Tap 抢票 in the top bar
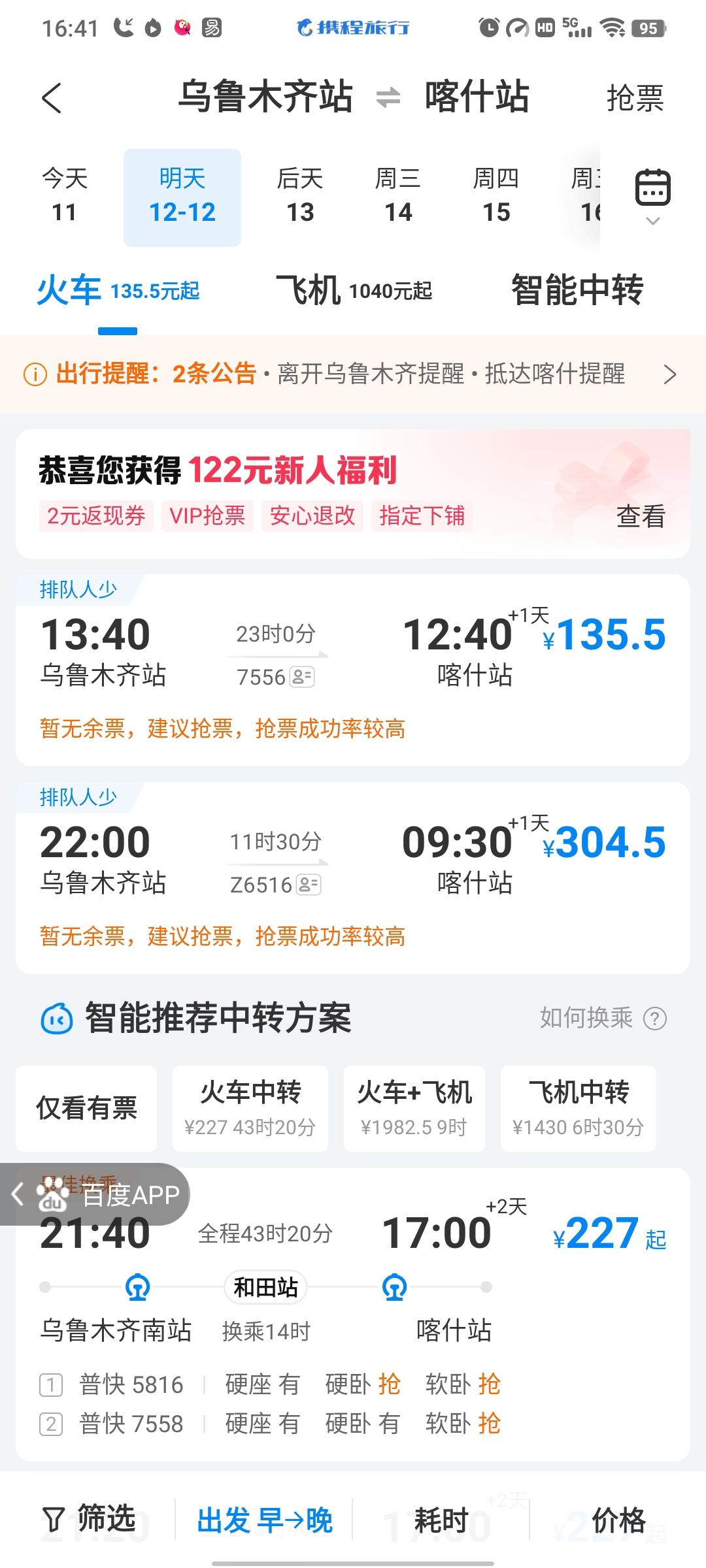The image size is (706, 1568). pos(635,98)
